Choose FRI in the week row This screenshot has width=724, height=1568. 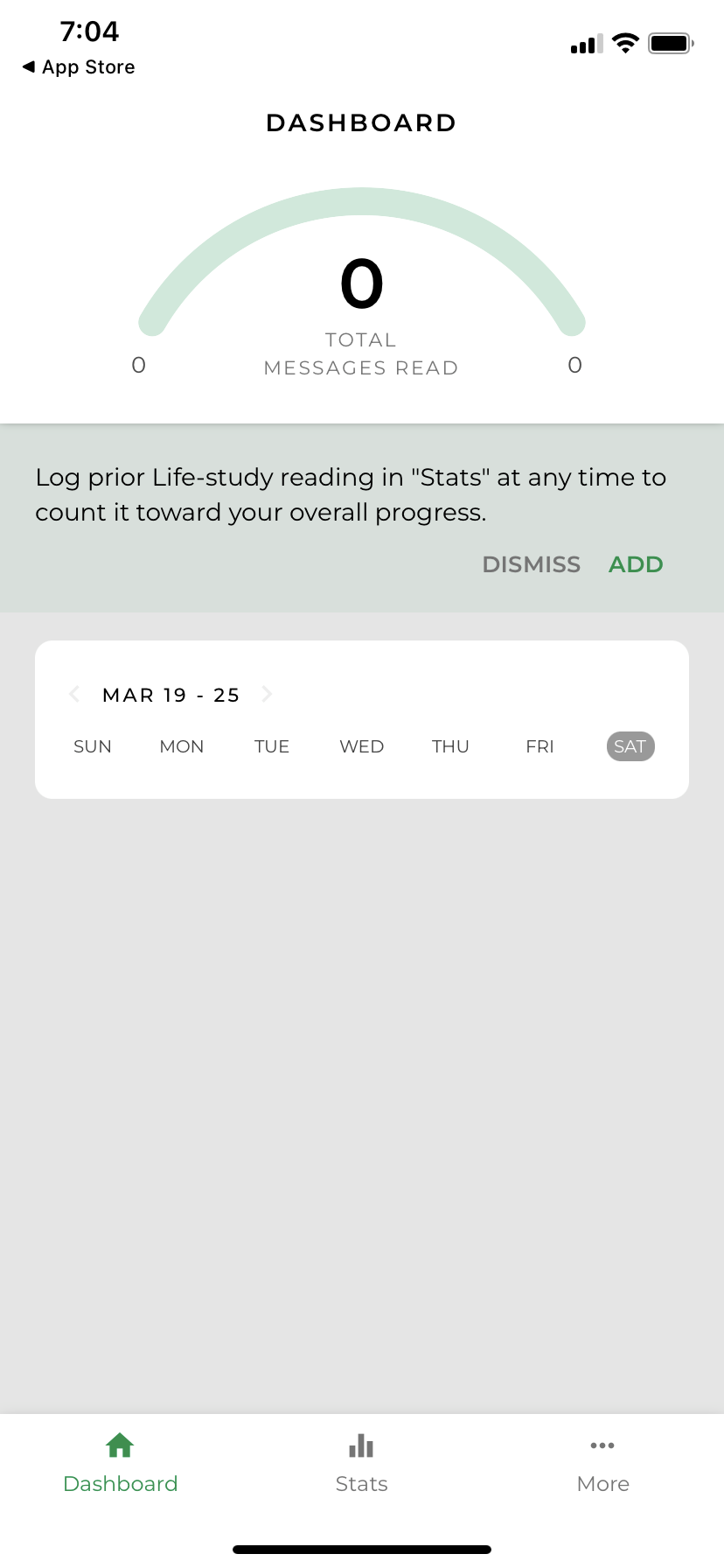pos(540,746)
